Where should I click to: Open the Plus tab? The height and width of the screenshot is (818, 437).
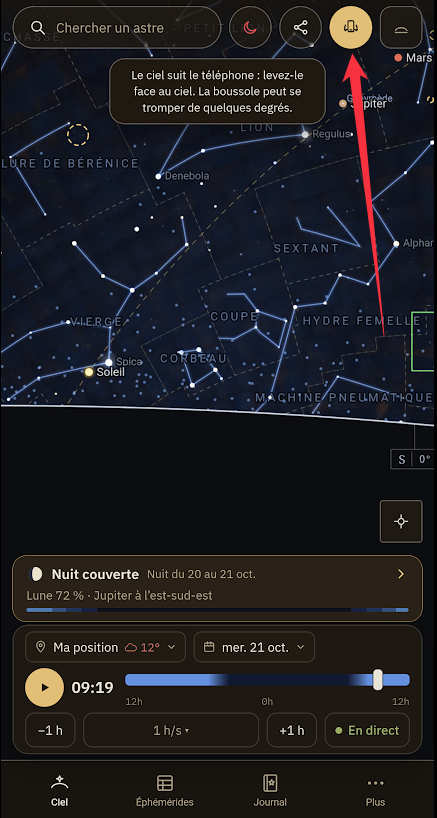pos(375,790)
